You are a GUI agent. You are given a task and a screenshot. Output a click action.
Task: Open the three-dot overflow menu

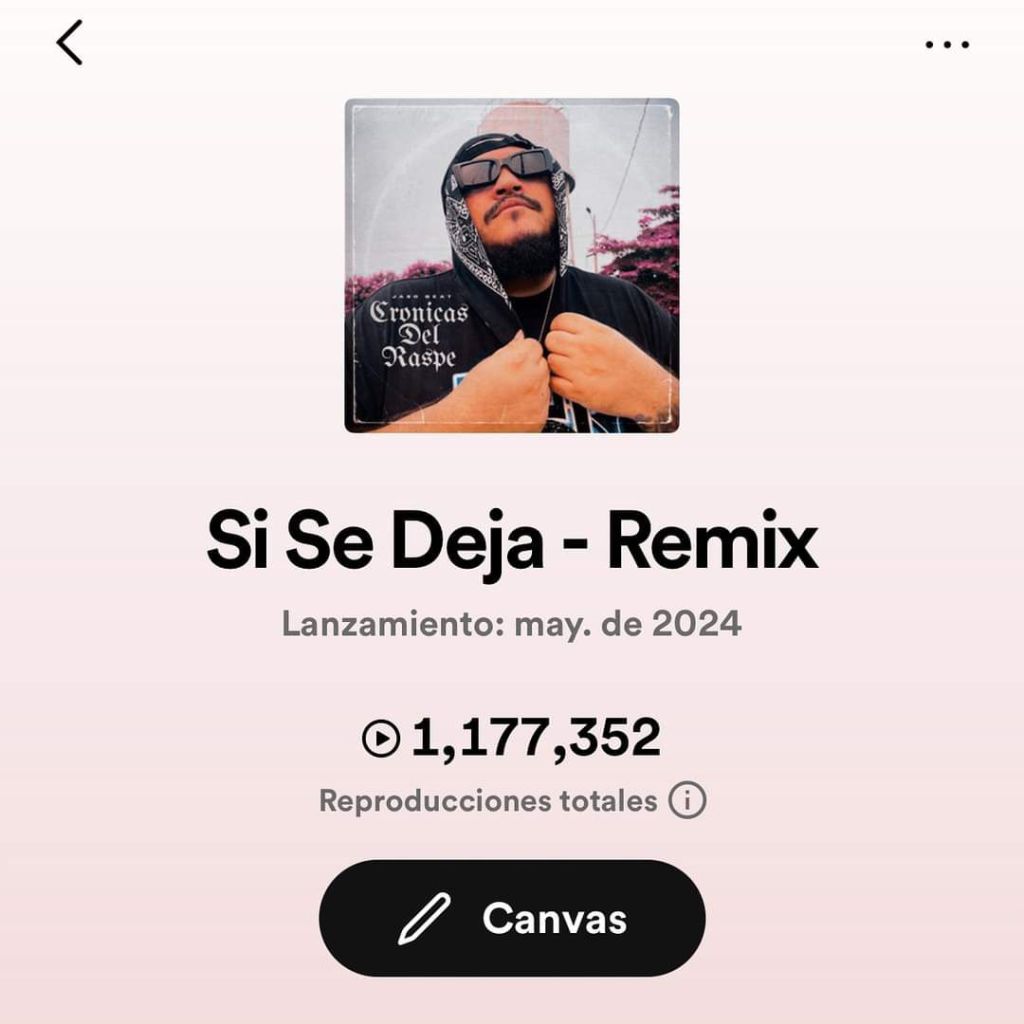946,45
